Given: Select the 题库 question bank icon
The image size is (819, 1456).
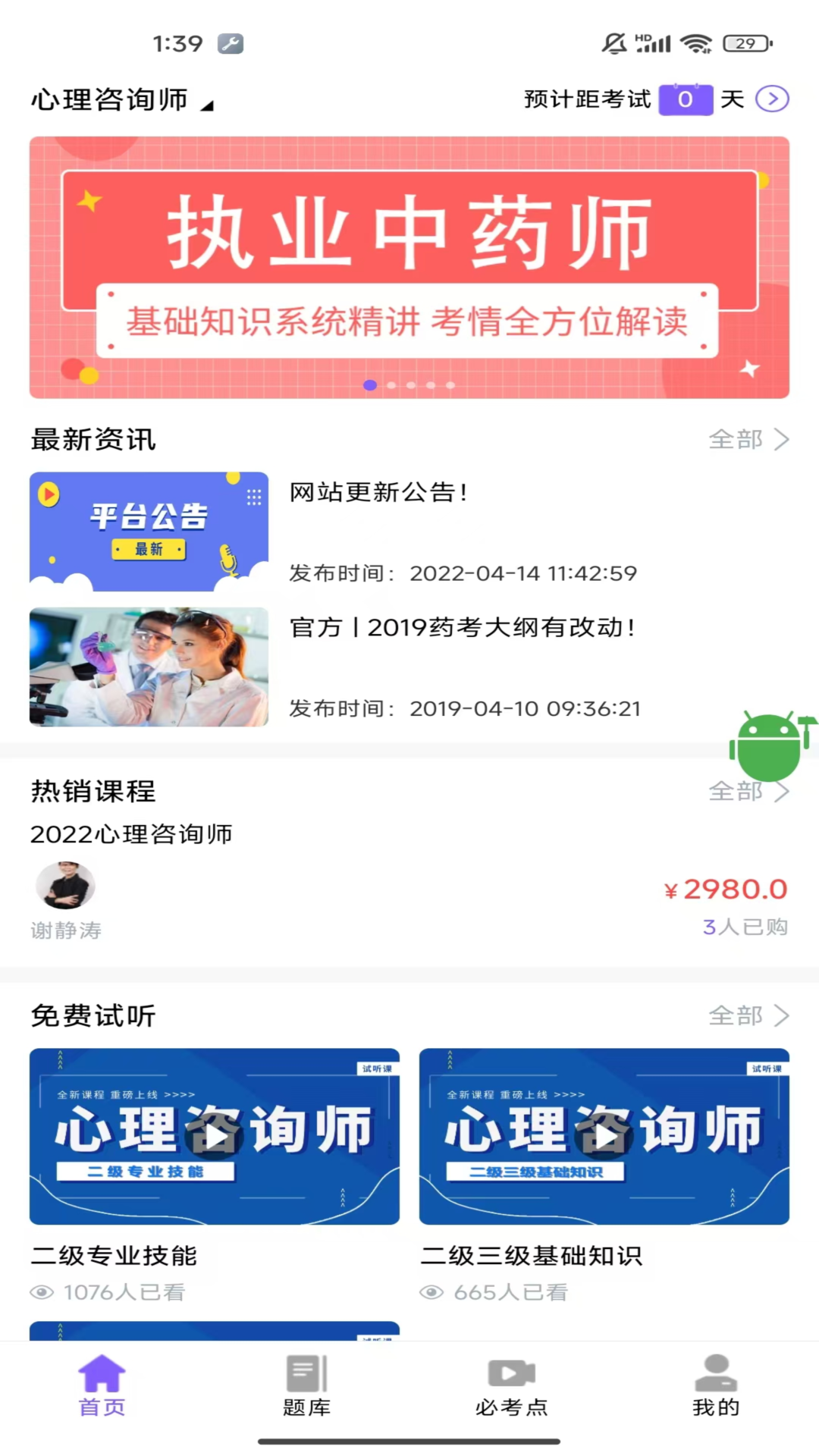Looking at the screenshot, I should tap(306, 1373).
